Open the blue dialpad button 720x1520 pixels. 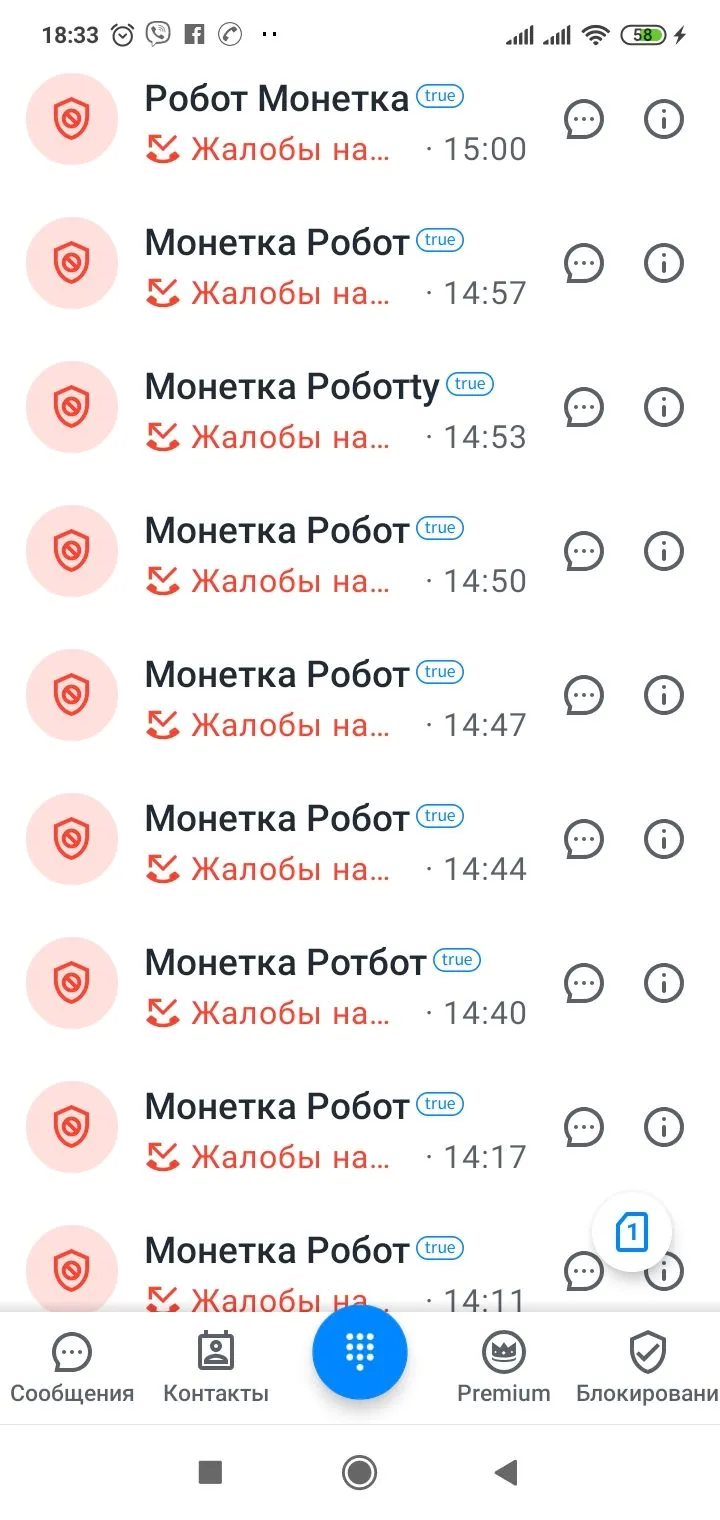coord(360,1352)
